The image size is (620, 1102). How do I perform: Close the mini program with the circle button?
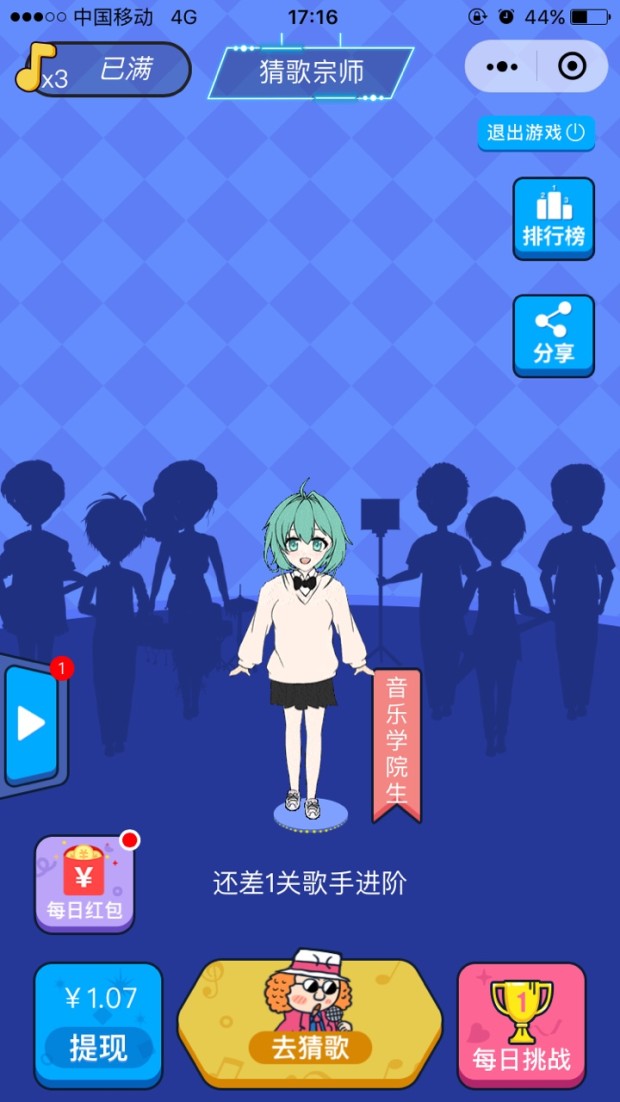tap(572, 67)
